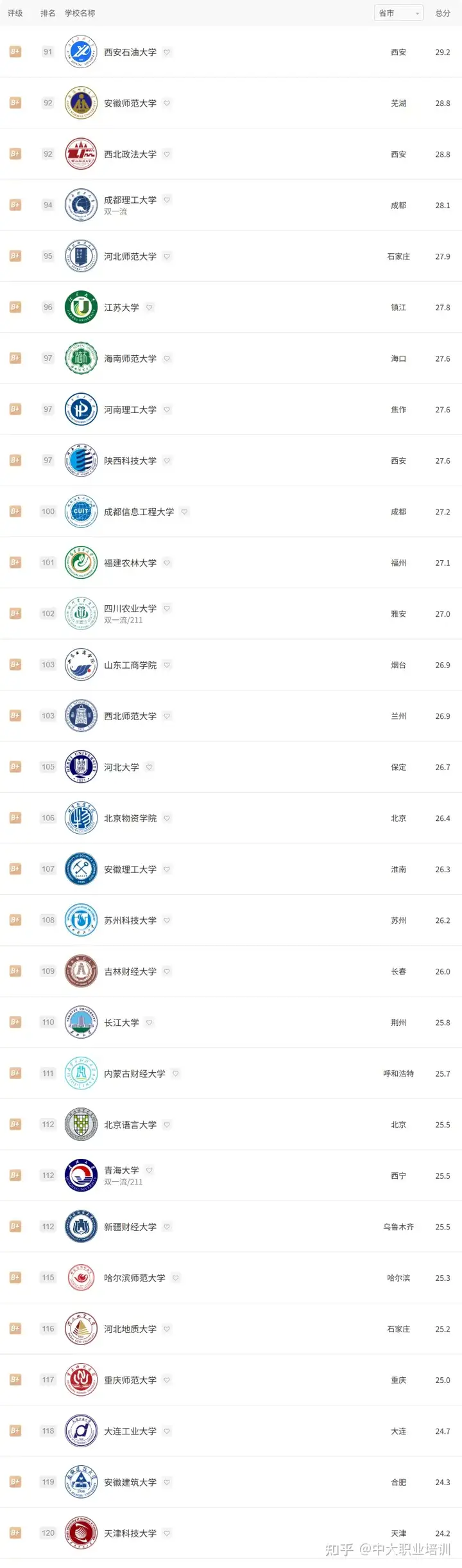Favorite 青海大学 with its heart icon

(x=150, y=1170)
